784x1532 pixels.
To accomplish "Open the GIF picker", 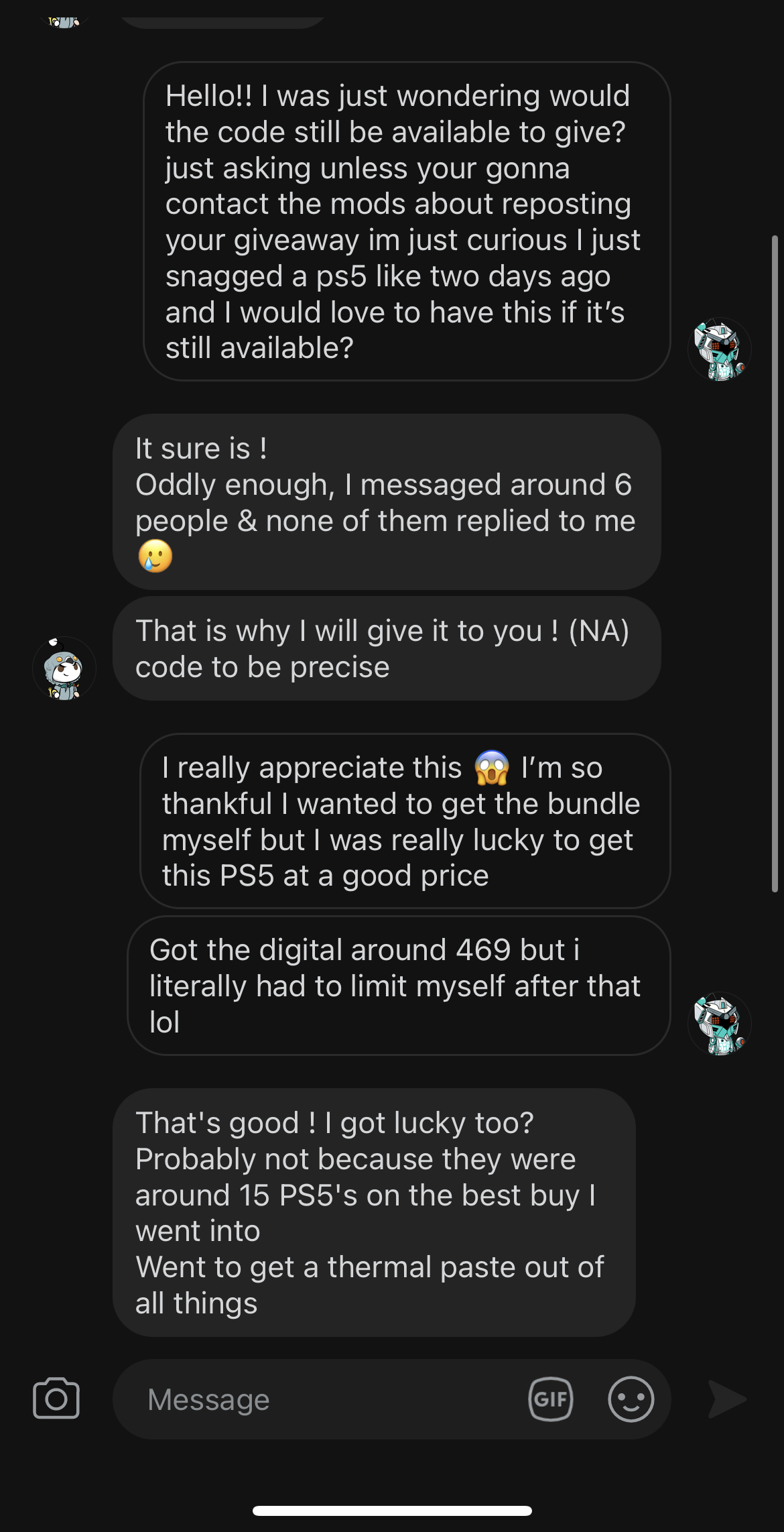I will (551, 1399).
